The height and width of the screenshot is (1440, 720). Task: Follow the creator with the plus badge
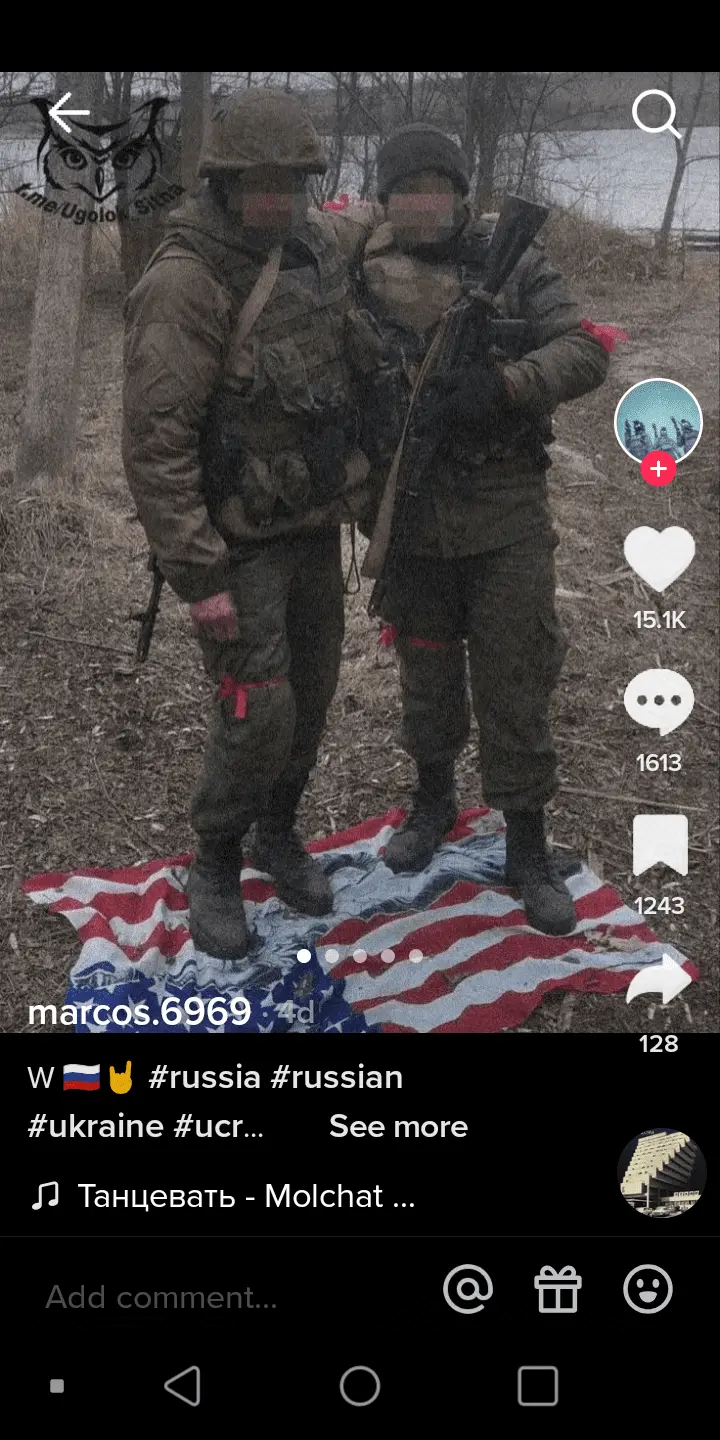coord(658,469)
